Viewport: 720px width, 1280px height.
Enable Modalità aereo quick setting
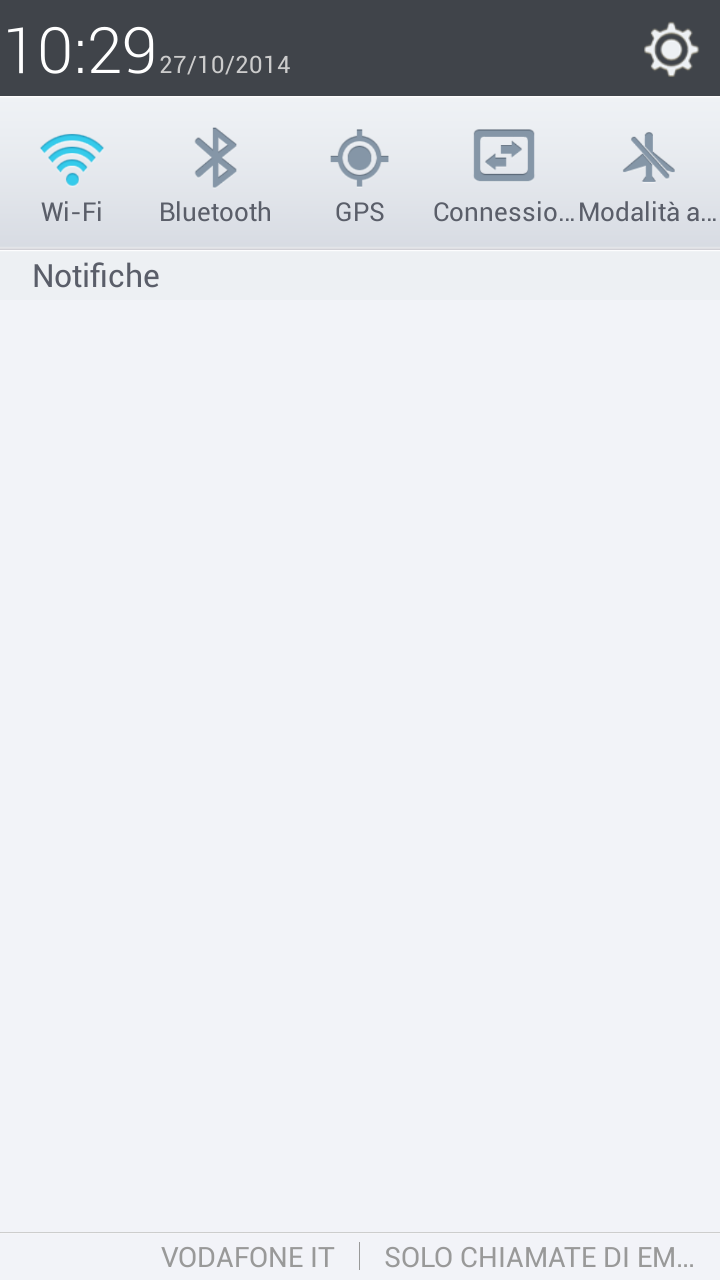coord(648,174)
